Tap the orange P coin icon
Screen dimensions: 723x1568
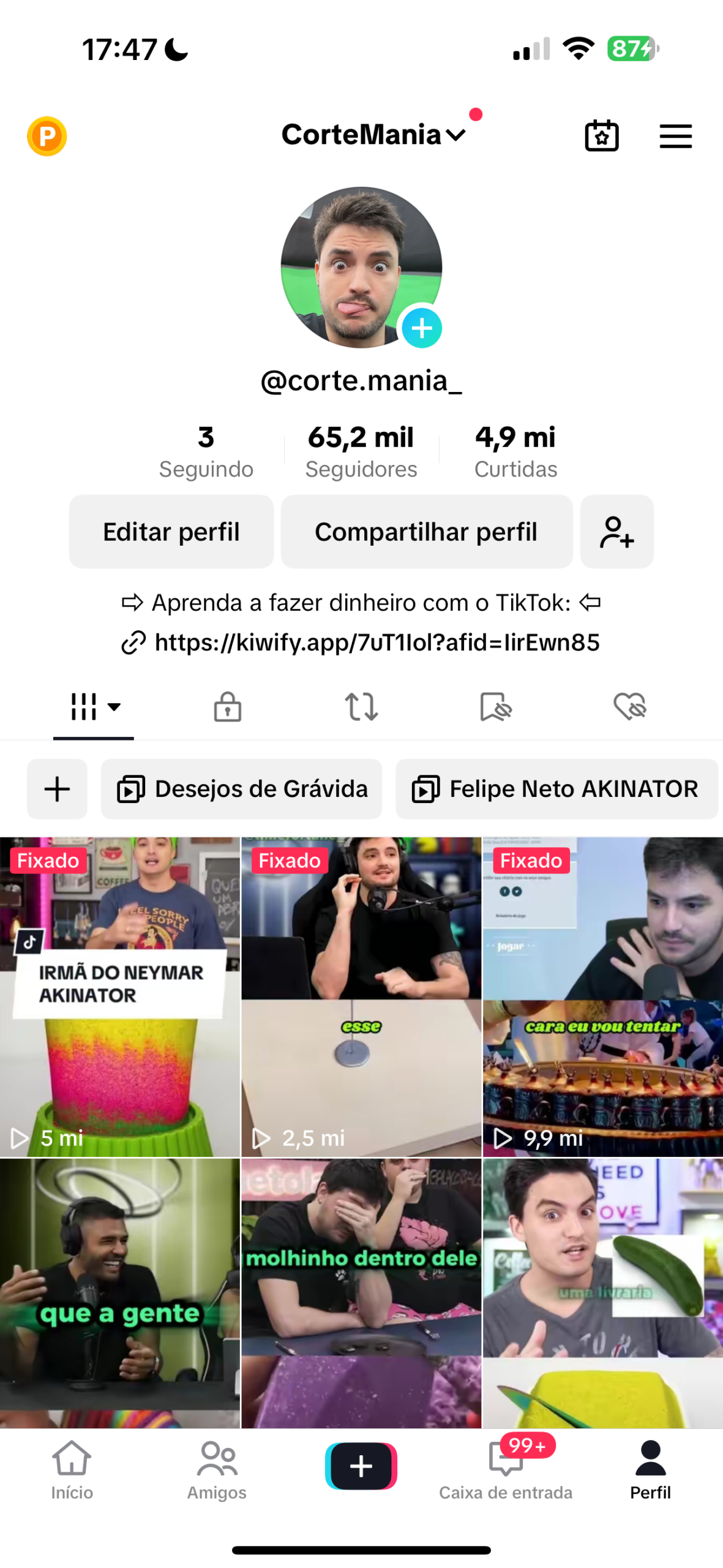point(47,136)
